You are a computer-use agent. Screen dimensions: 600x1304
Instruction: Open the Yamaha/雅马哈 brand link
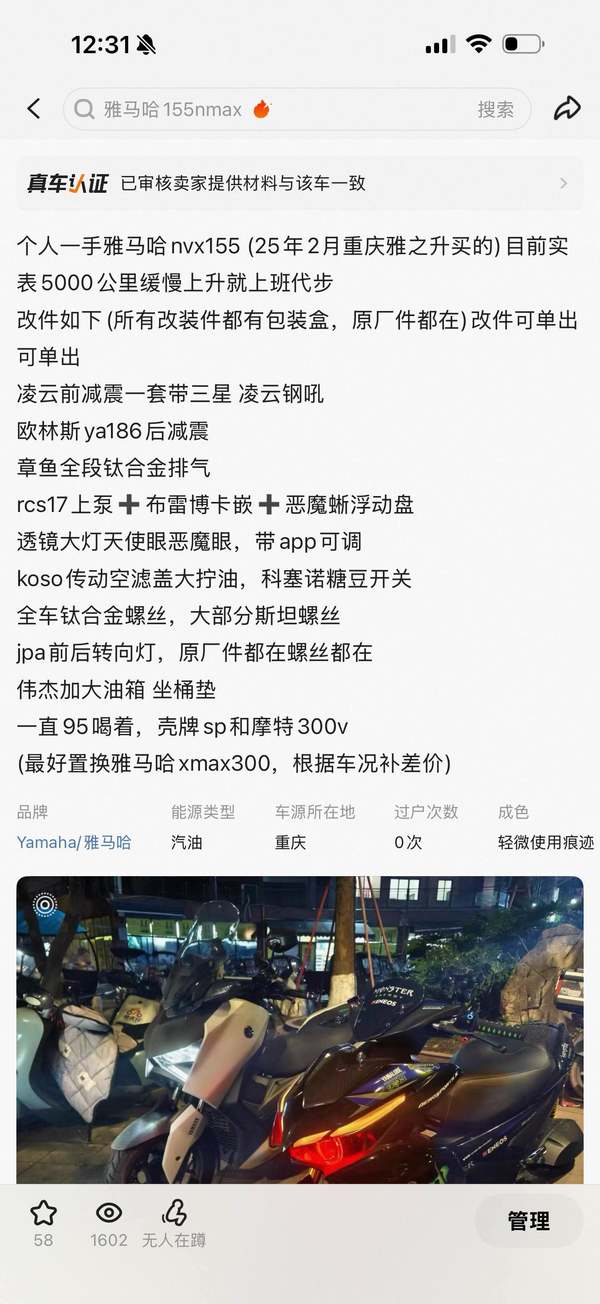pyautogui.click(x=74, y=842)
